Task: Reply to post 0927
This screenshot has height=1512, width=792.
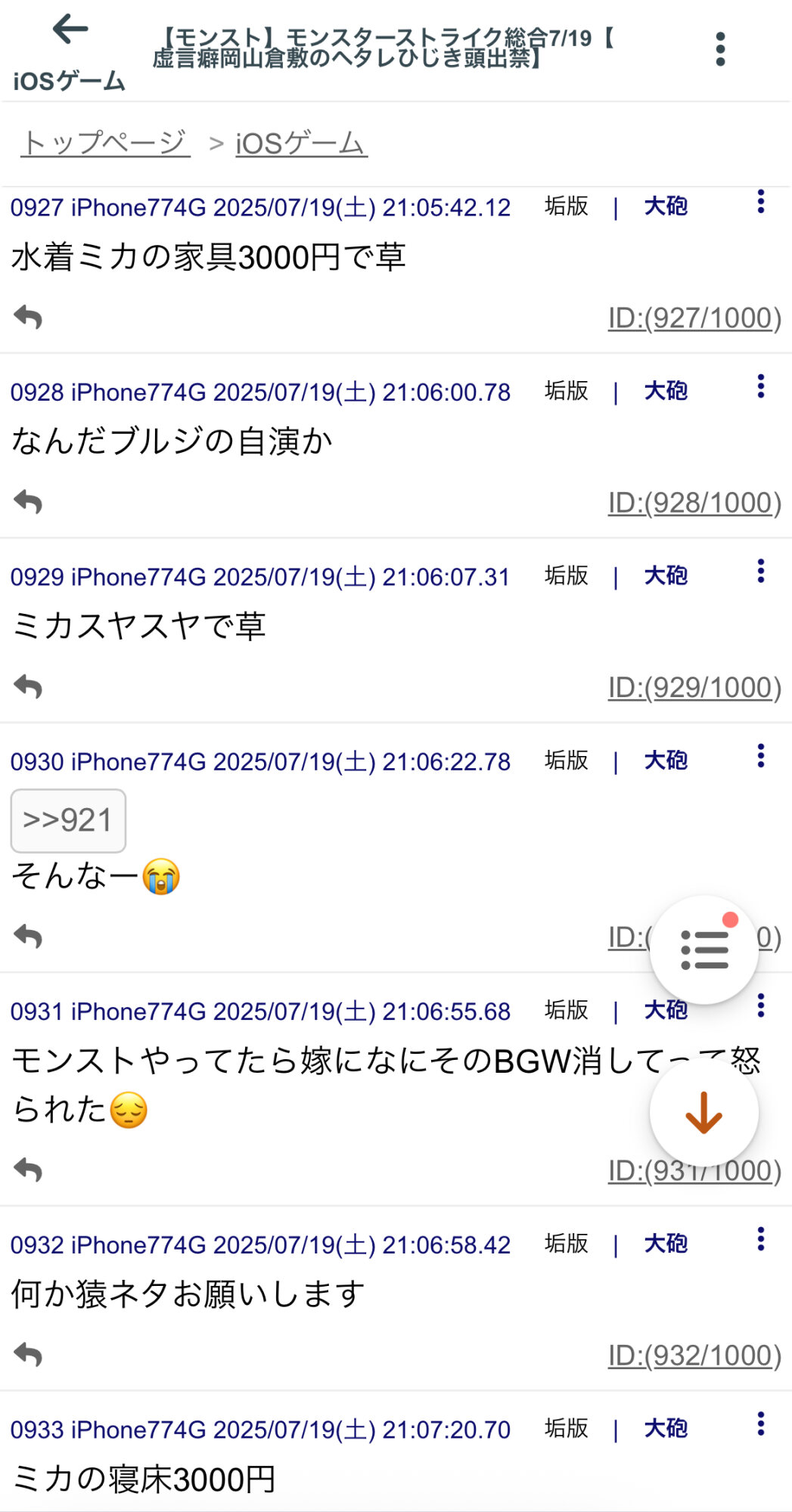Action: point(28,318)
